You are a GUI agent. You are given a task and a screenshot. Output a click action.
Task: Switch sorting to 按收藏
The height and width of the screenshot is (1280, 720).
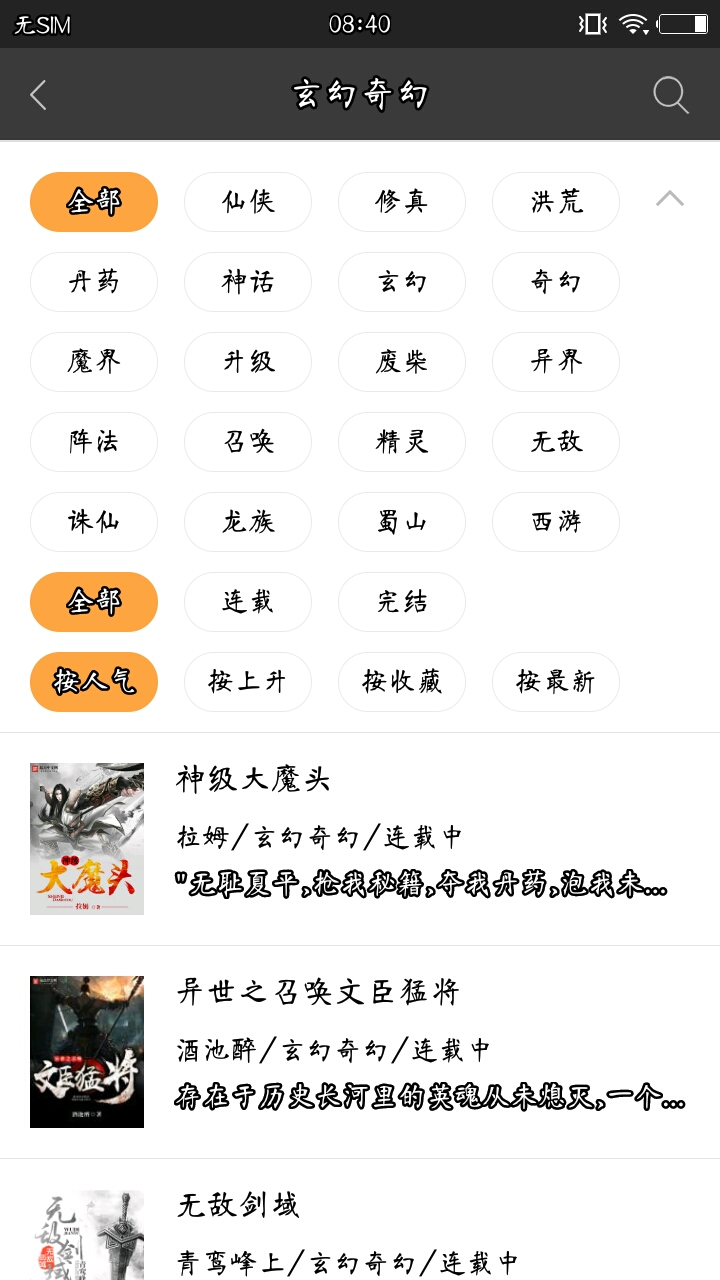[x=402, y=682]
